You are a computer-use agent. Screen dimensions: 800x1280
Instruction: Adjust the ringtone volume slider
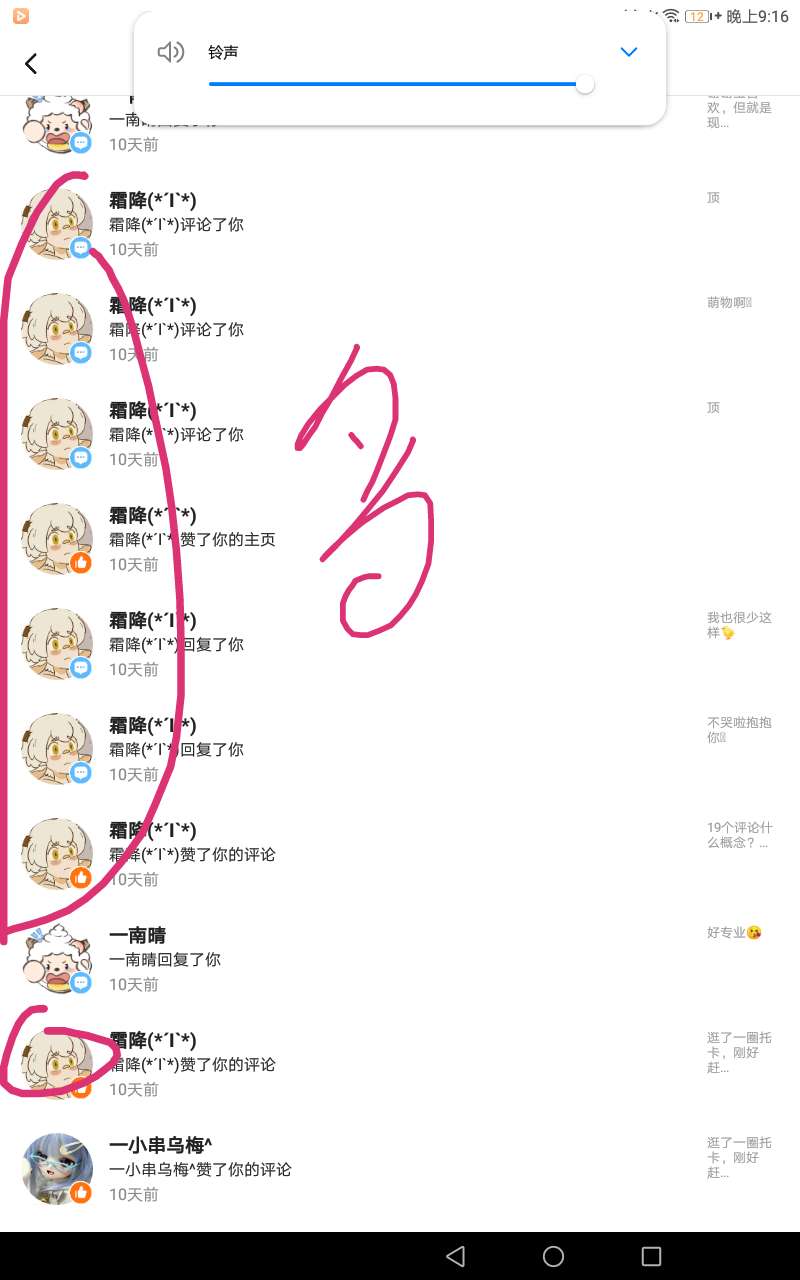(x=585, y=85)
